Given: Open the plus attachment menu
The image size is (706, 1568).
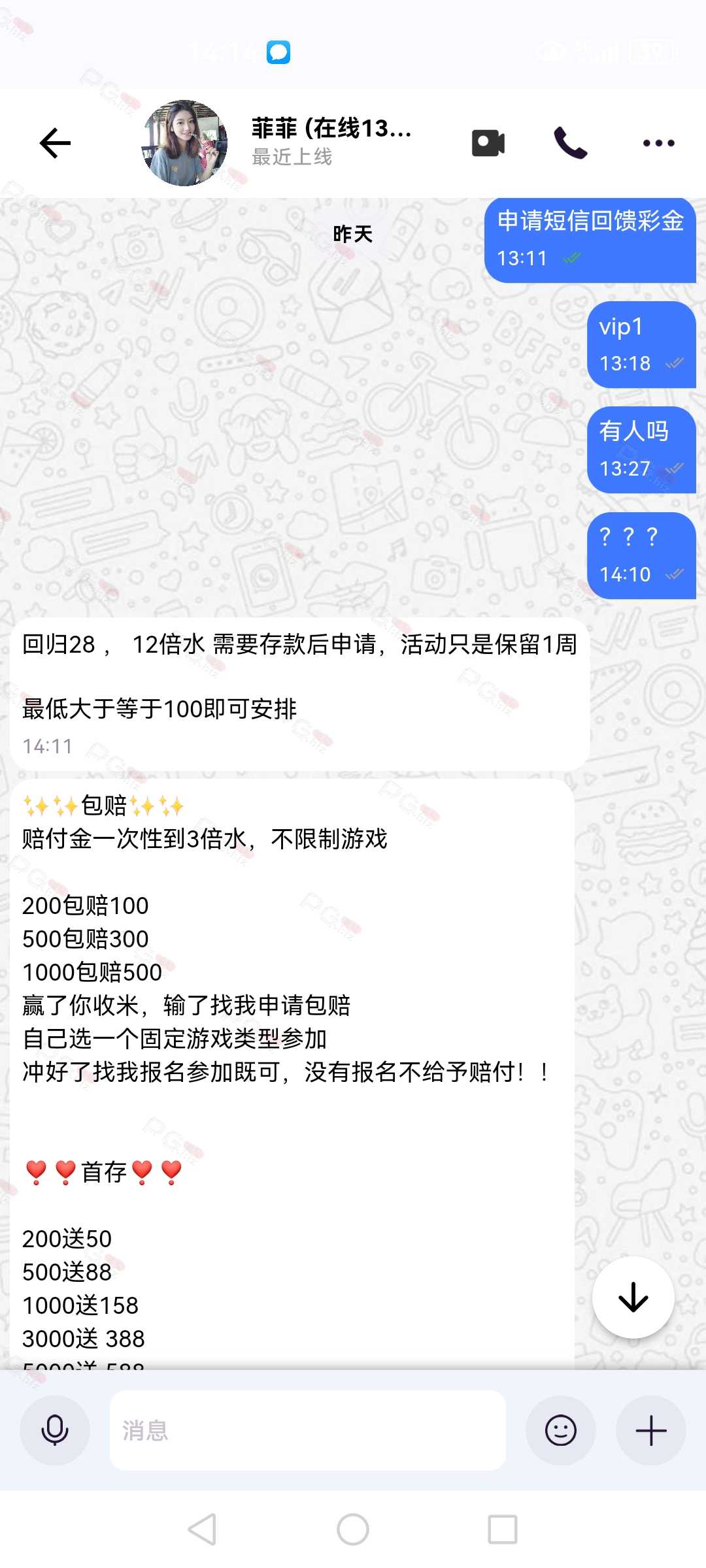Looking at the screenshot, I should 651,1430.
